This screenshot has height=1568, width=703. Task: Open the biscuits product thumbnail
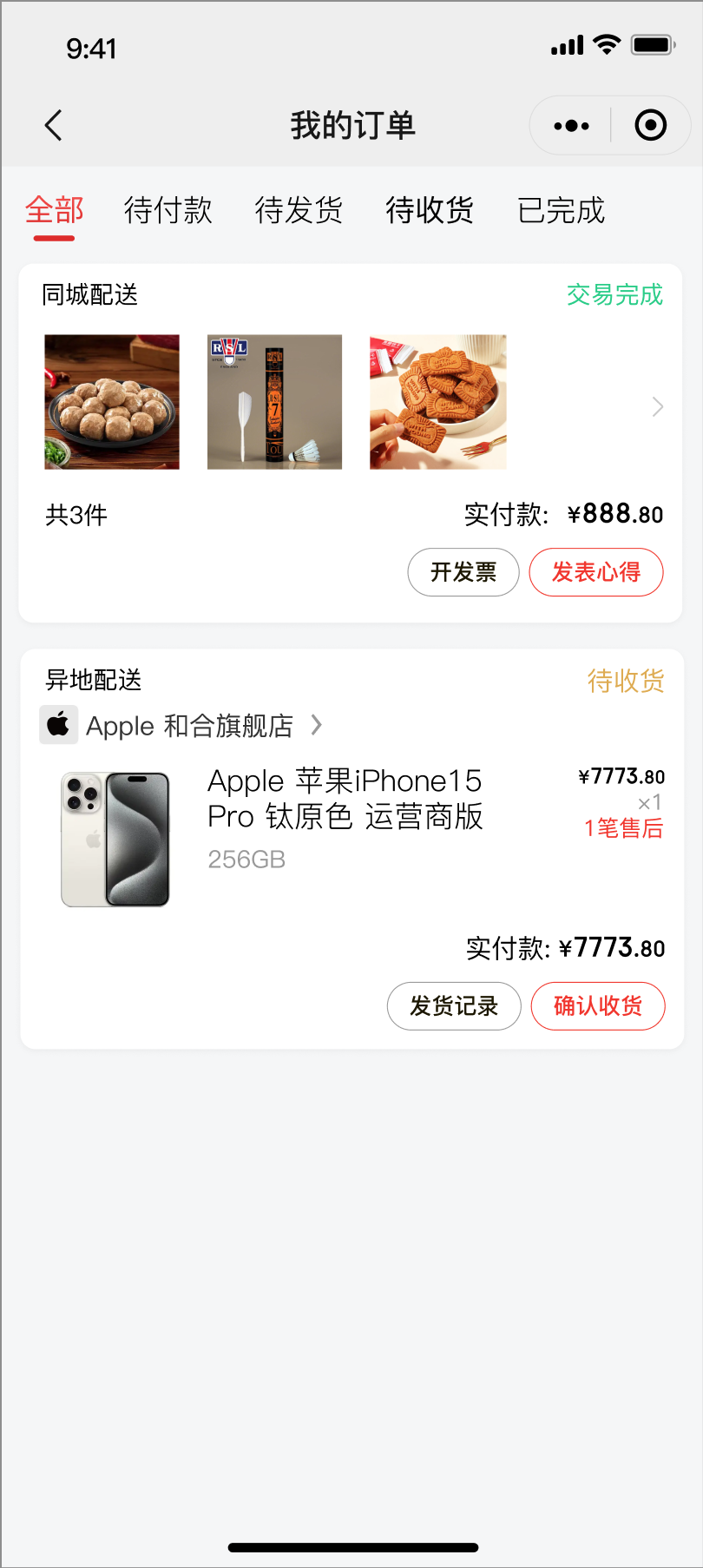pyautogui.click(x=437, y=402)
